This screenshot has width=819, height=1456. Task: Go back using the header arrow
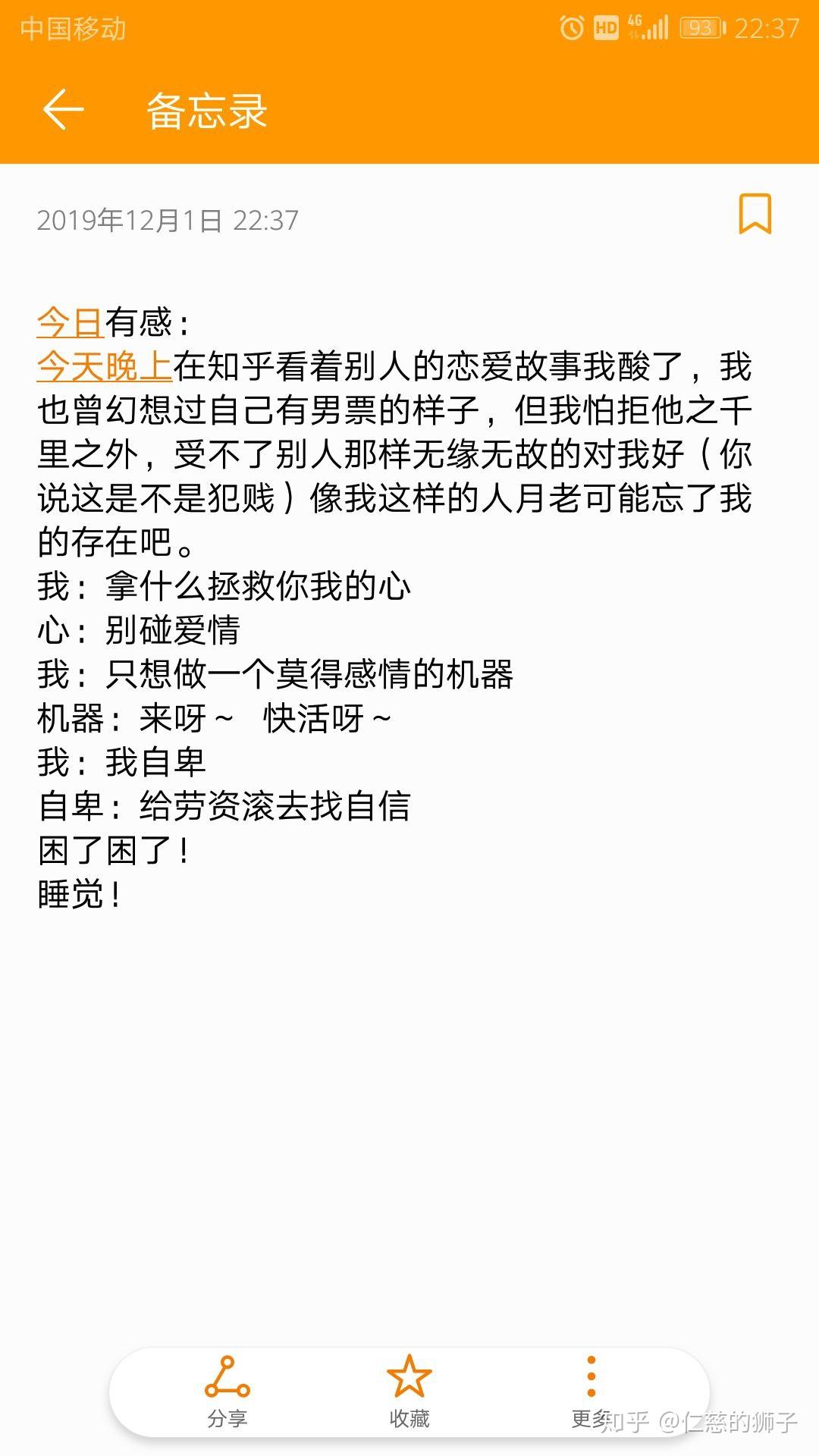tap(63, 109)
